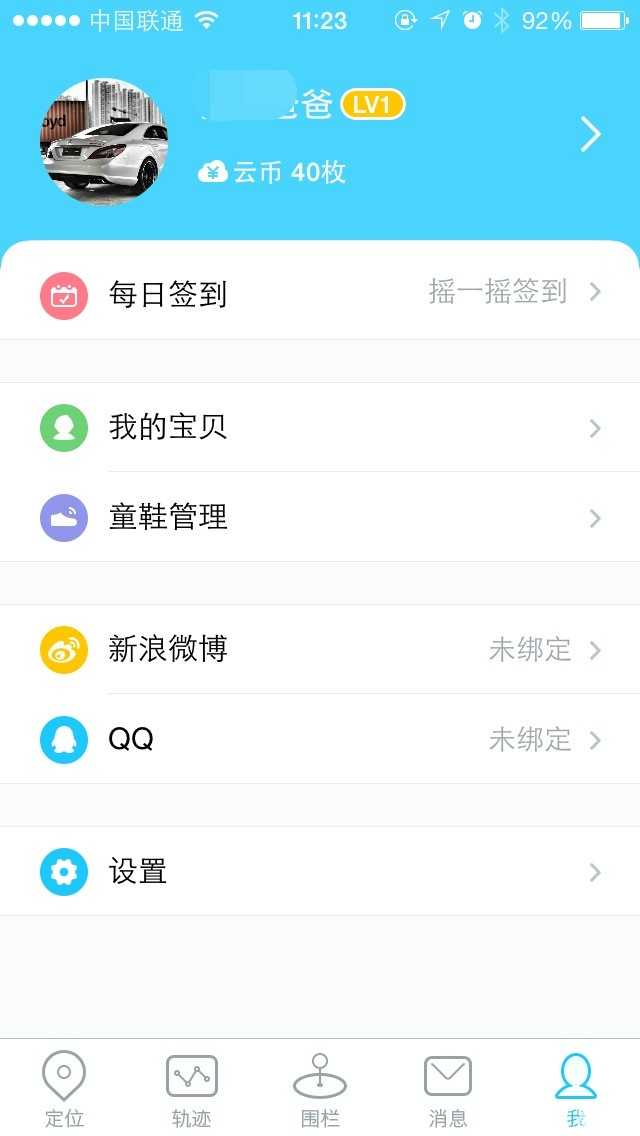Open the profile details arrow

pyautogui.click(x=591, y=135)
